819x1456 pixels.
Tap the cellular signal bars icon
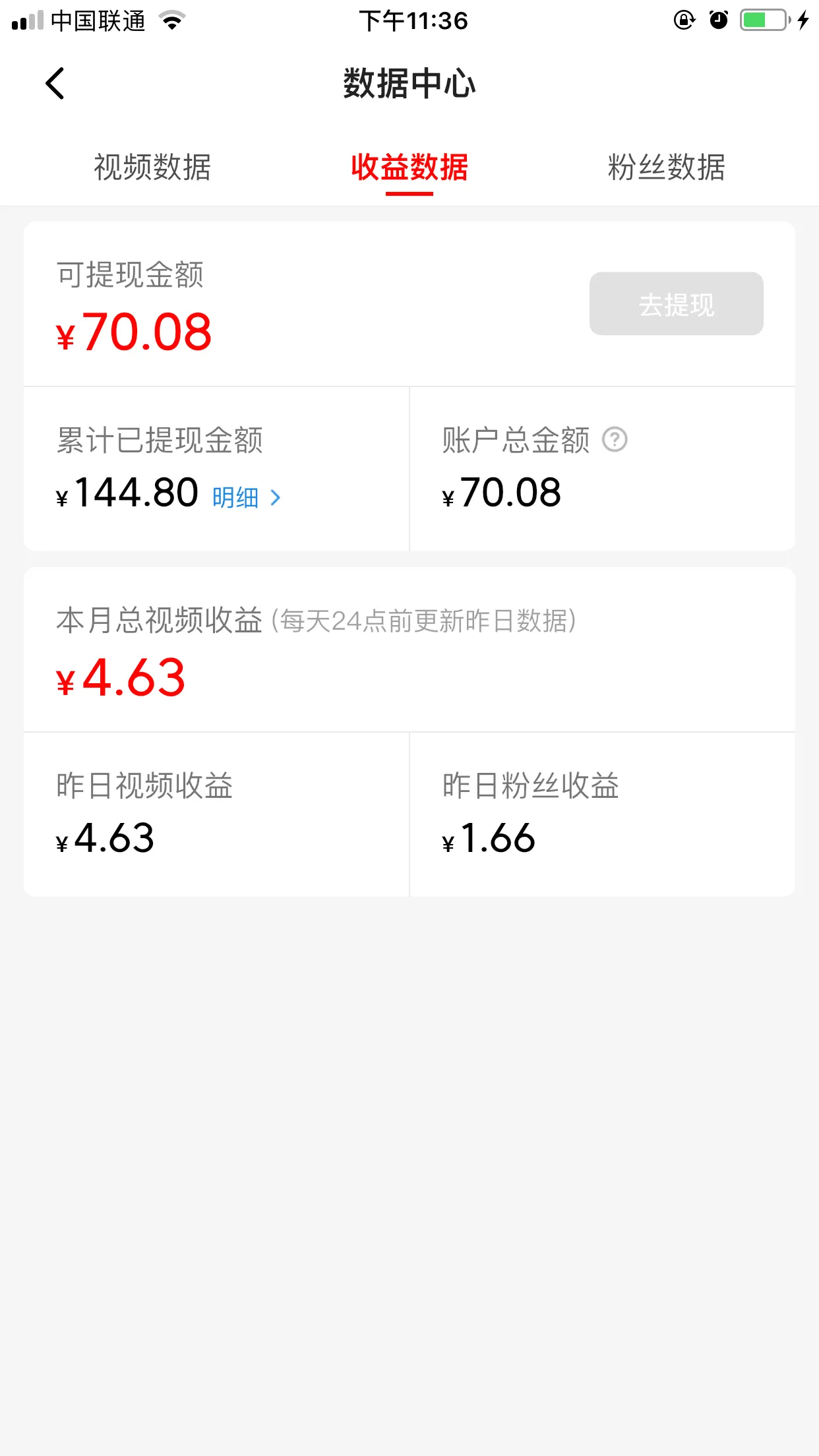coord(28,20)
